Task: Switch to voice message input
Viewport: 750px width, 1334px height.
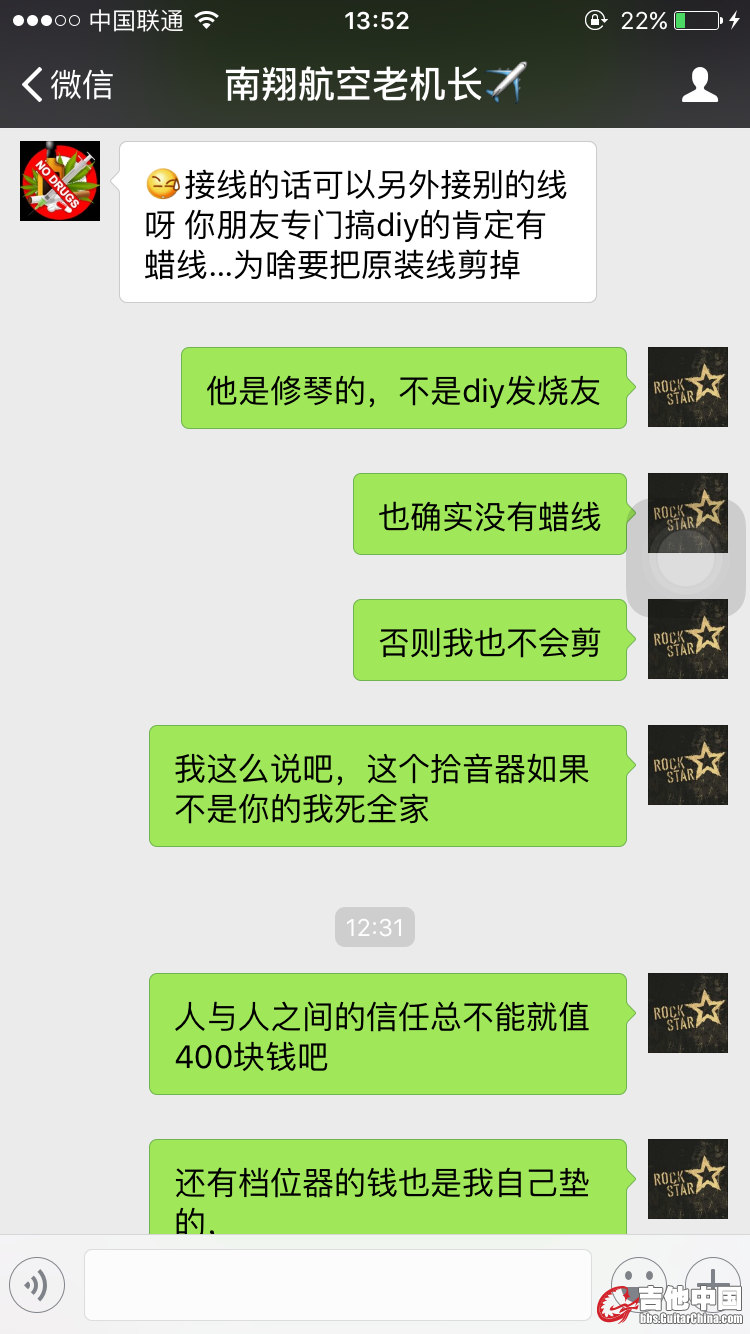Action: click(x=37, y=1285)
